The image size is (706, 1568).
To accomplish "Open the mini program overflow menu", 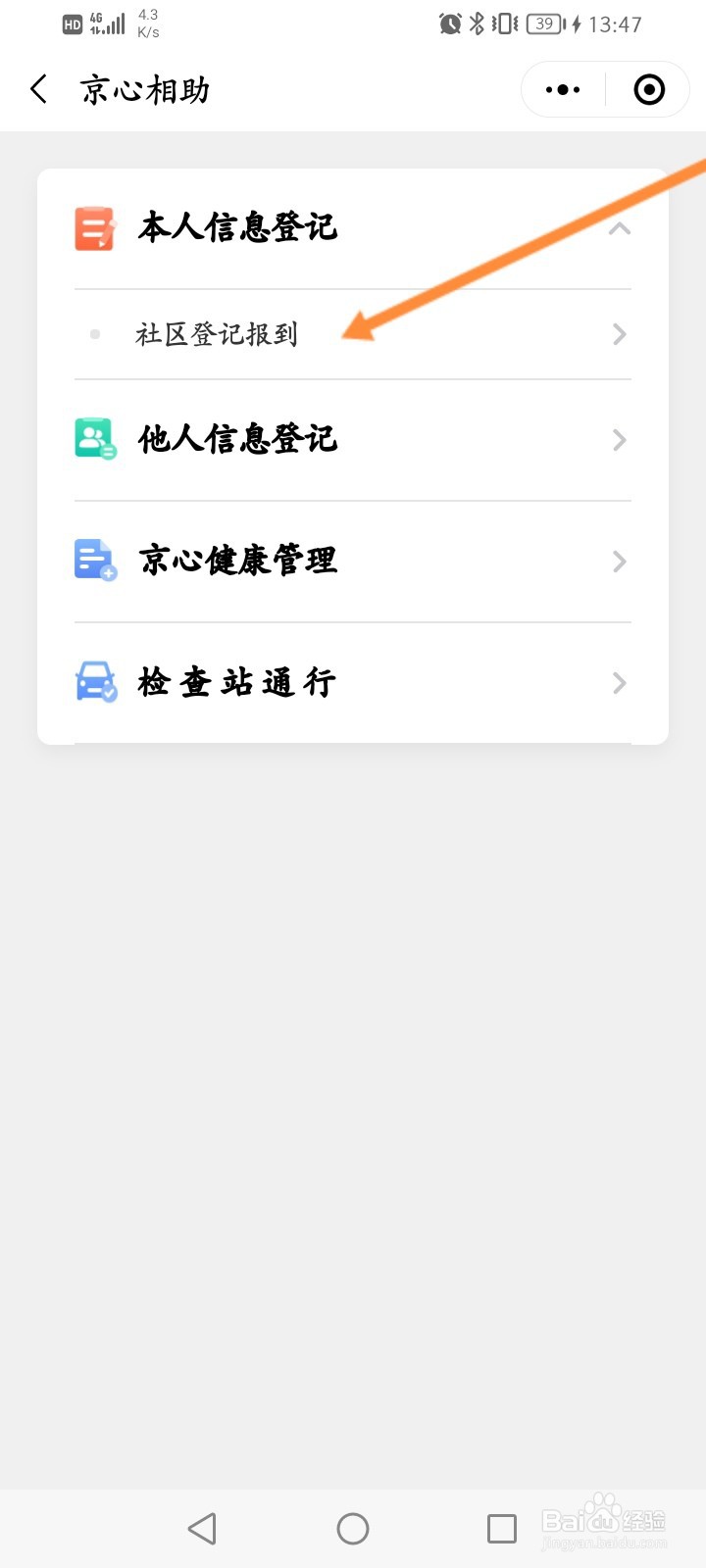I will click(x=563, y=90).
